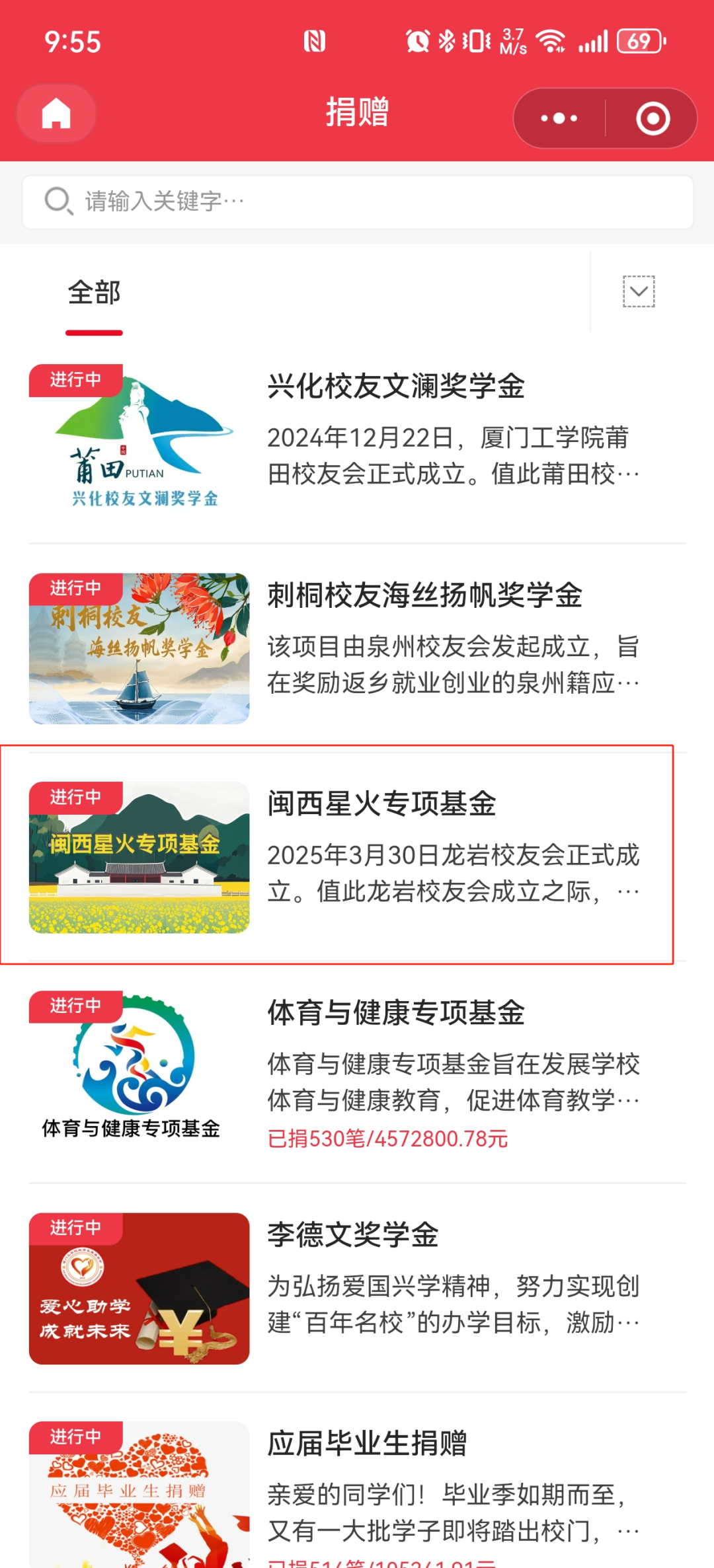Open 体育与健康专项基金 donation details

point(395,1013)
